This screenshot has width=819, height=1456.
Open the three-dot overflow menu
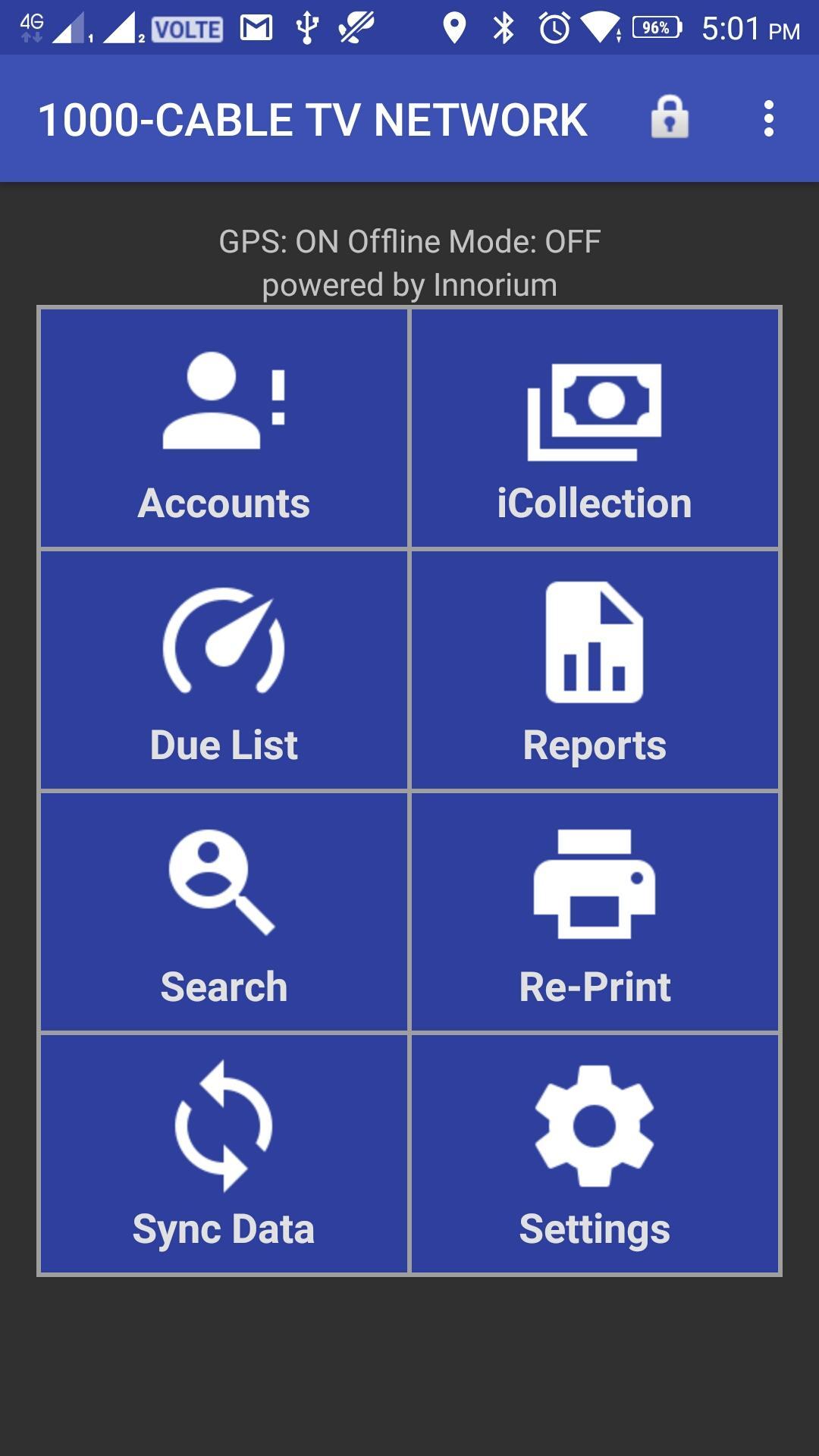pos(768,119)
